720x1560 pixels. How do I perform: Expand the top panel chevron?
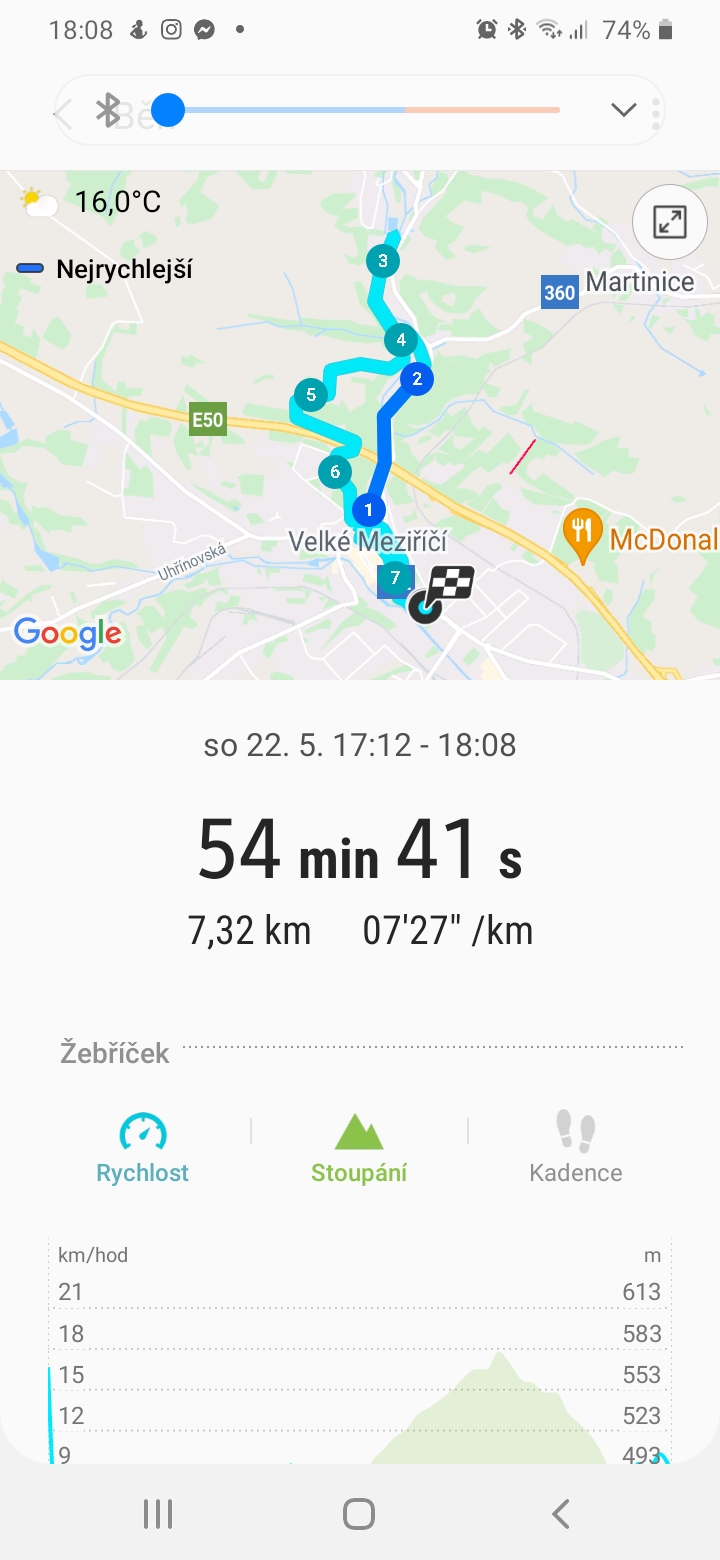[x=624, y=110]
